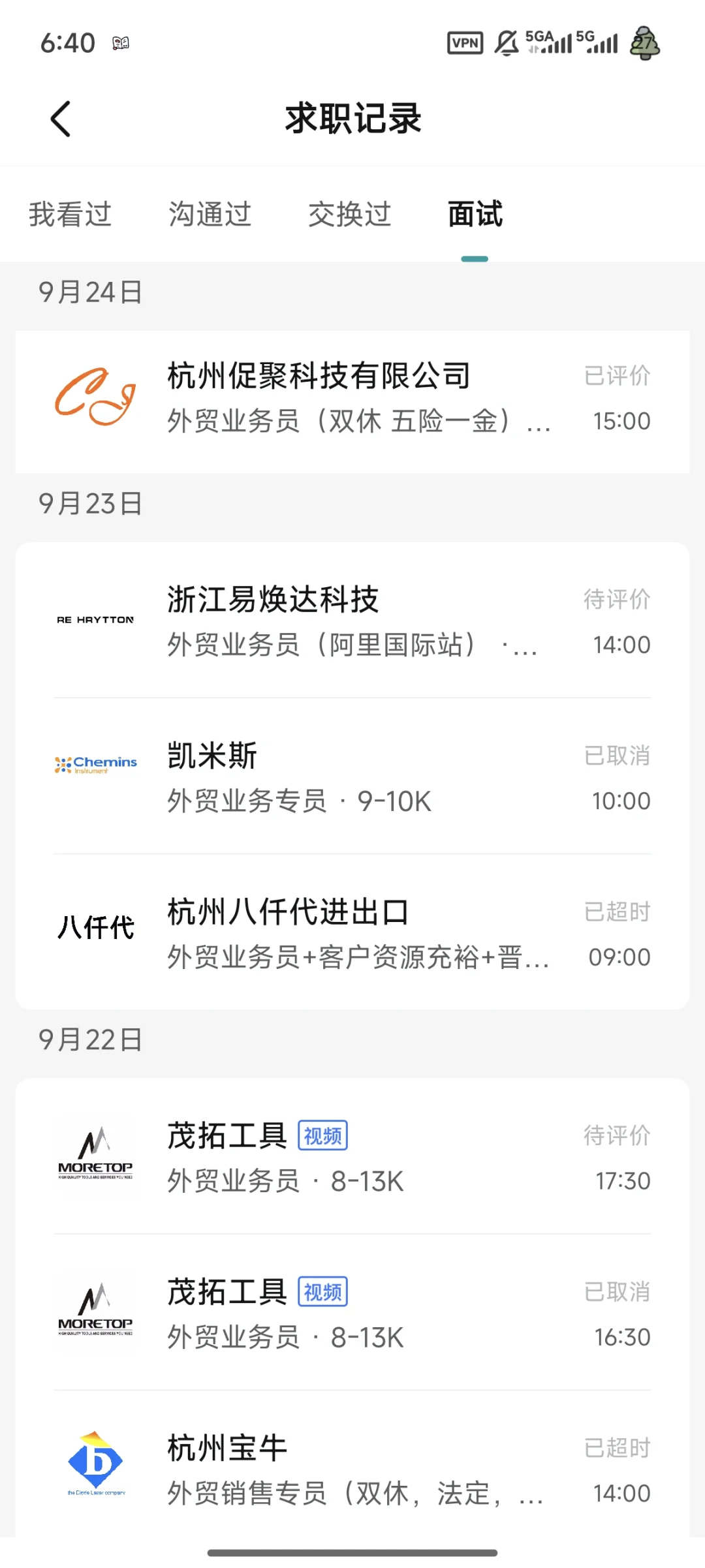Select the 面试 tab

tap(475, 214)
